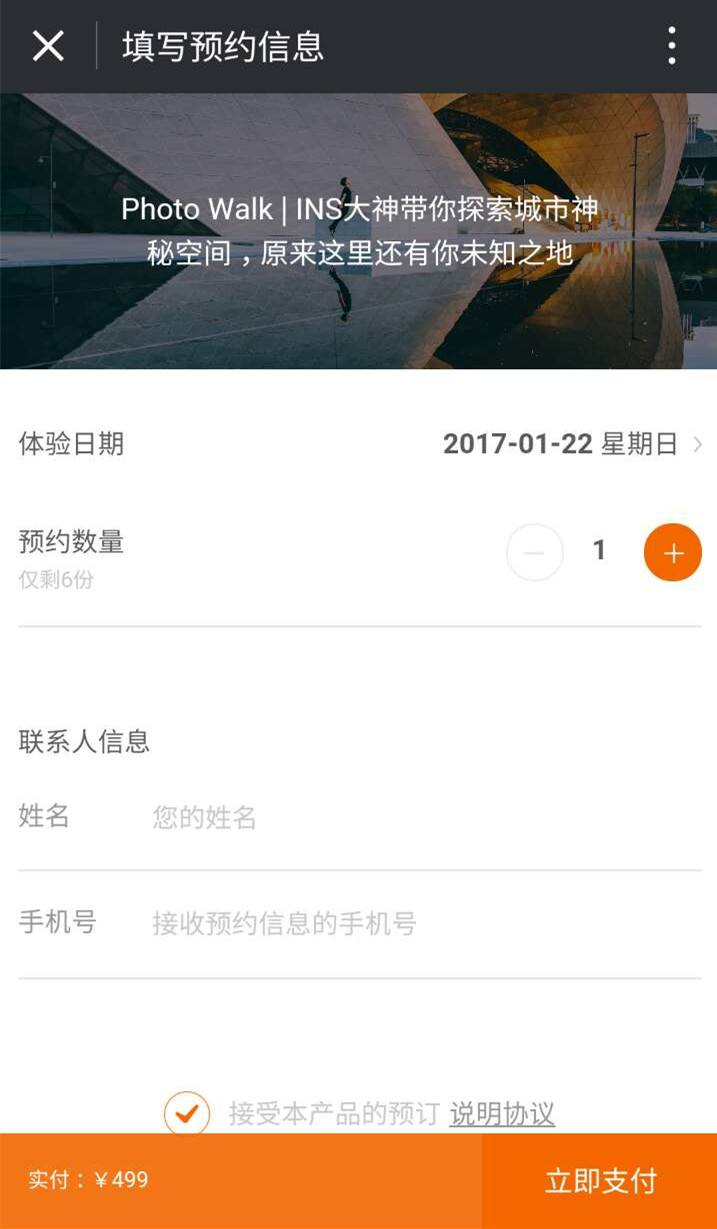Open the 说明协议 agreement link
Image resolution: width=717 pixels, height=1229 pixels.
(x=502, y=1114)
